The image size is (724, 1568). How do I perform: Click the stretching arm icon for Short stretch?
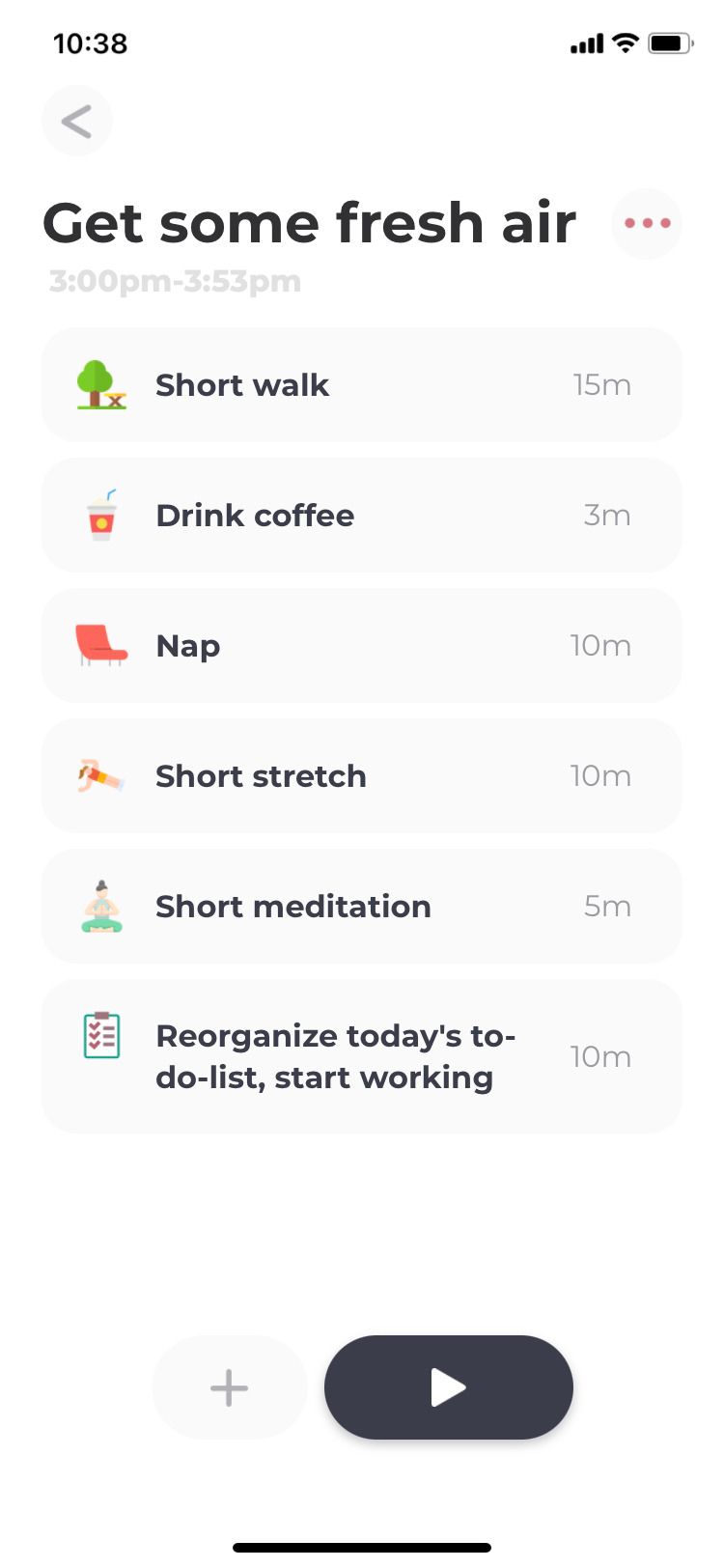[99, 775]
